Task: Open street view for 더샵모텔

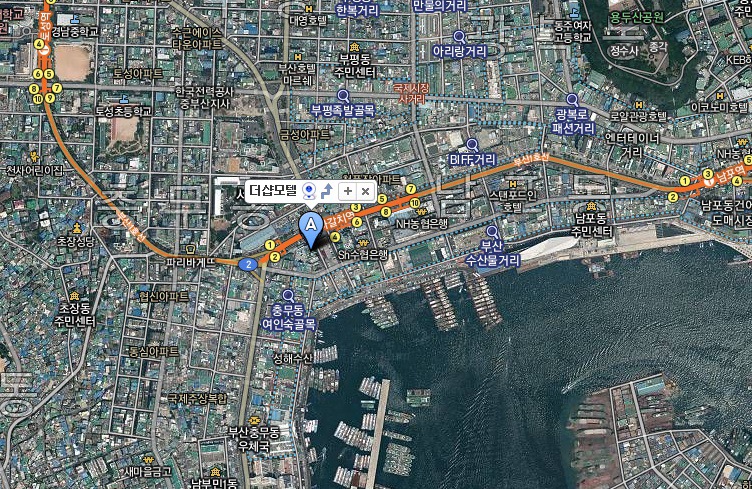Action: (x=310, y=190)
